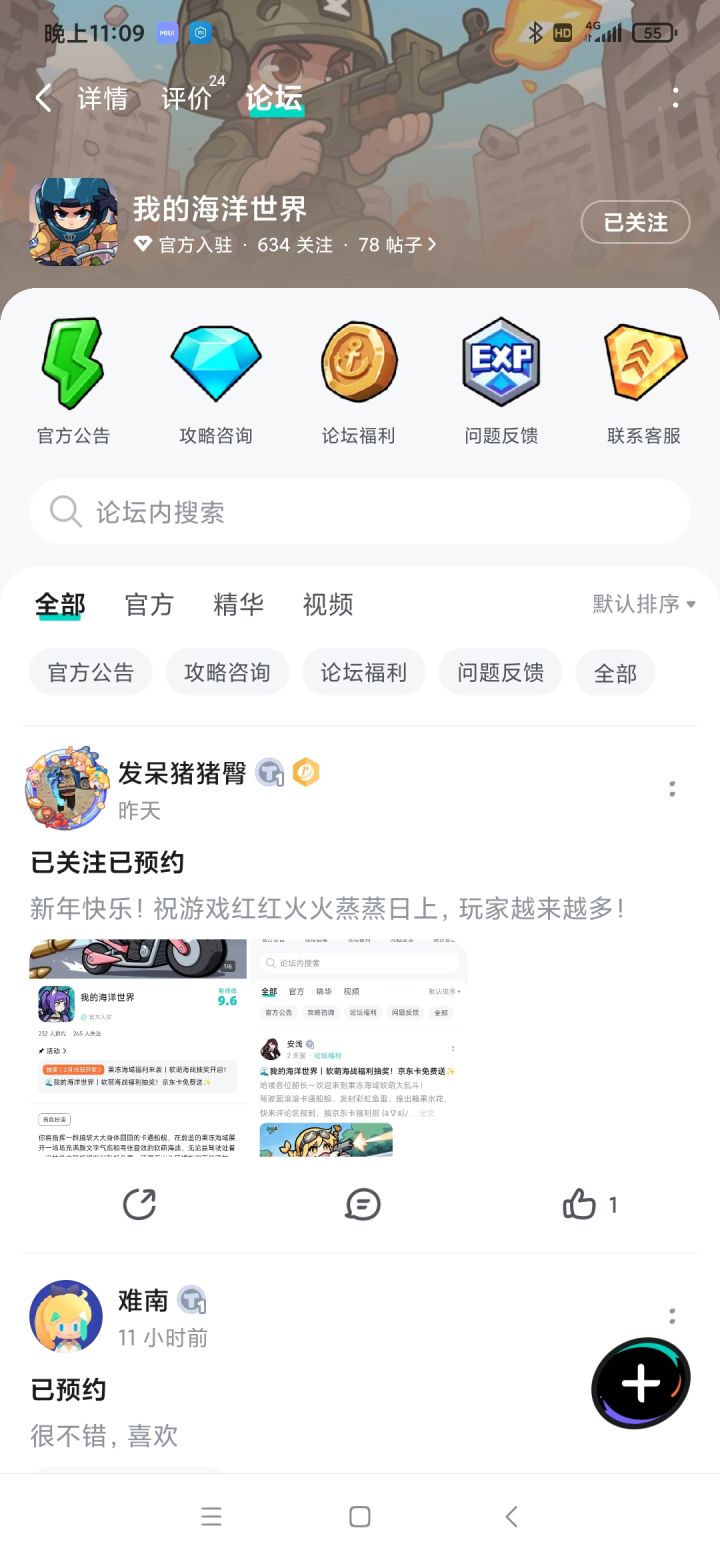The image size is (720, 1560).
Task: Tap the 论坛内搜索 search input field
Action: click(x=300, y=511)
